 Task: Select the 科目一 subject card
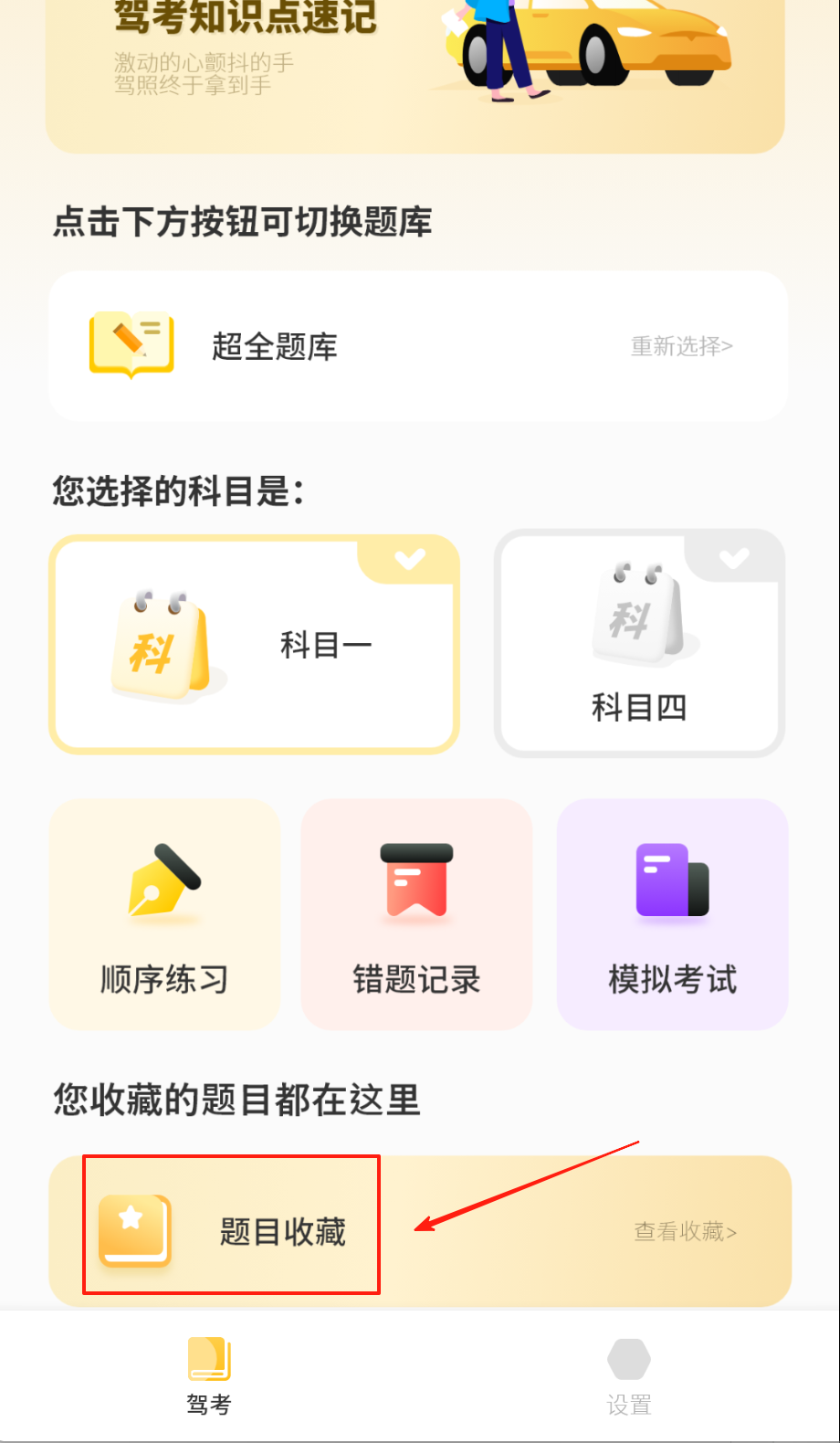254,645
